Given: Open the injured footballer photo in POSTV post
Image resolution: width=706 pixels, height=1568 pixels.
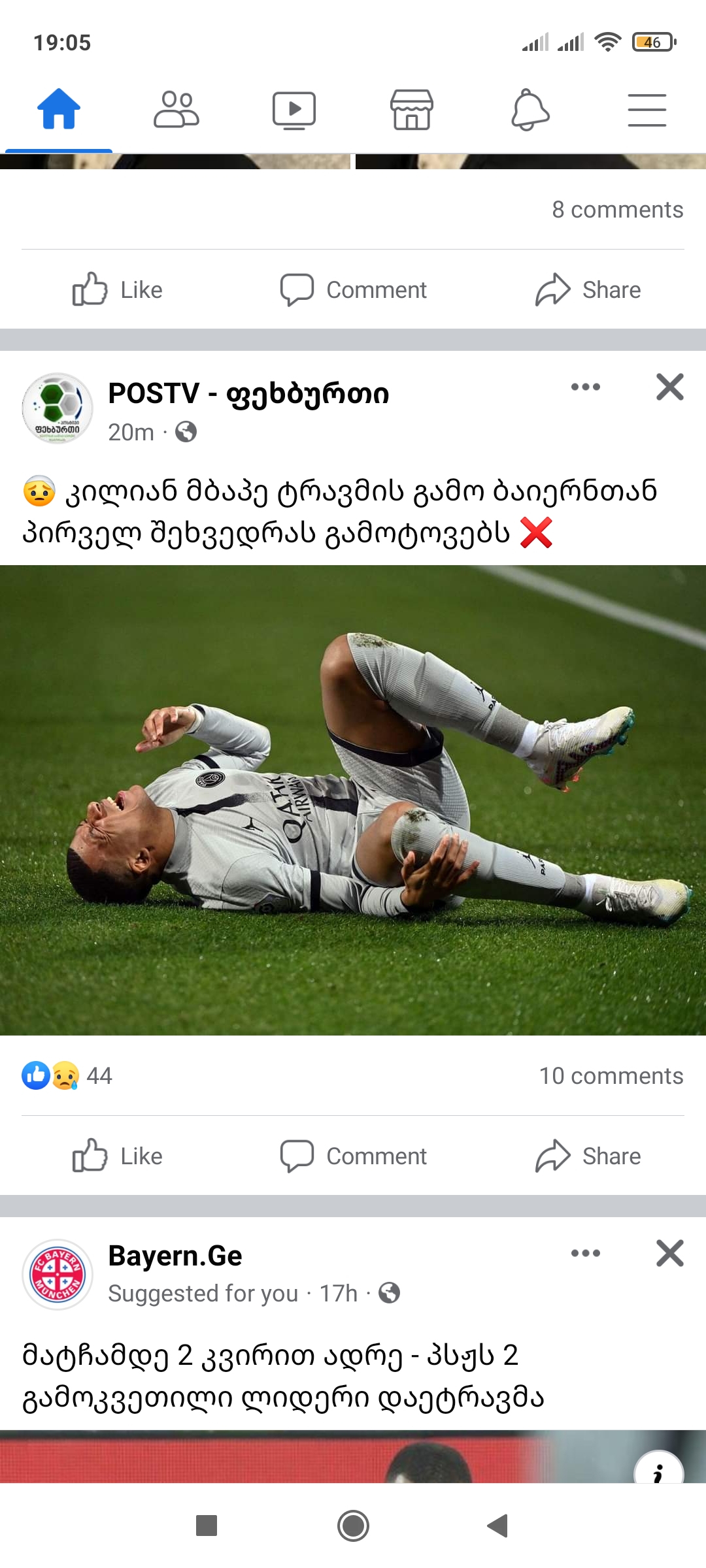Looking at the screenshot, I should coord(353,800).
